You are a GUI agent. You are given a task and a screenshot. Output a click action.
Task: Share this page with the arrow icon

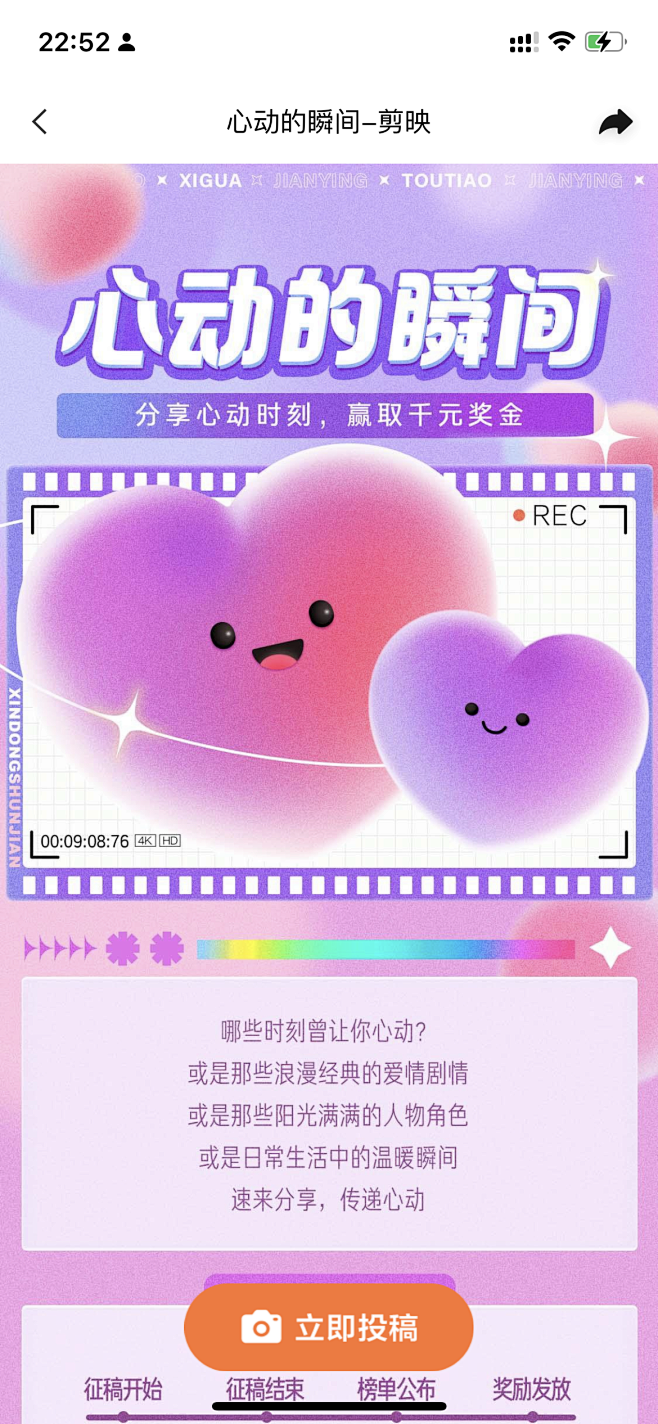click(x=615, y=123)
